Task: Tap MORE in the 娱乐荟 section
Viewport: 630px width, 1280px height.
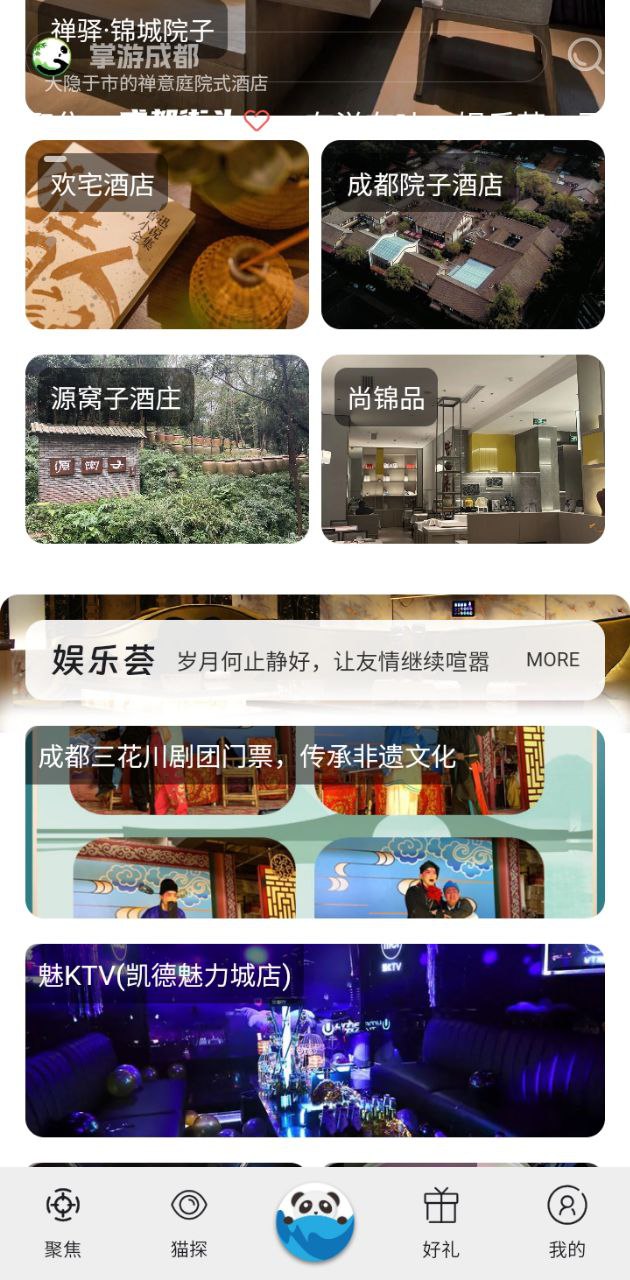Action: pos(553,660)
